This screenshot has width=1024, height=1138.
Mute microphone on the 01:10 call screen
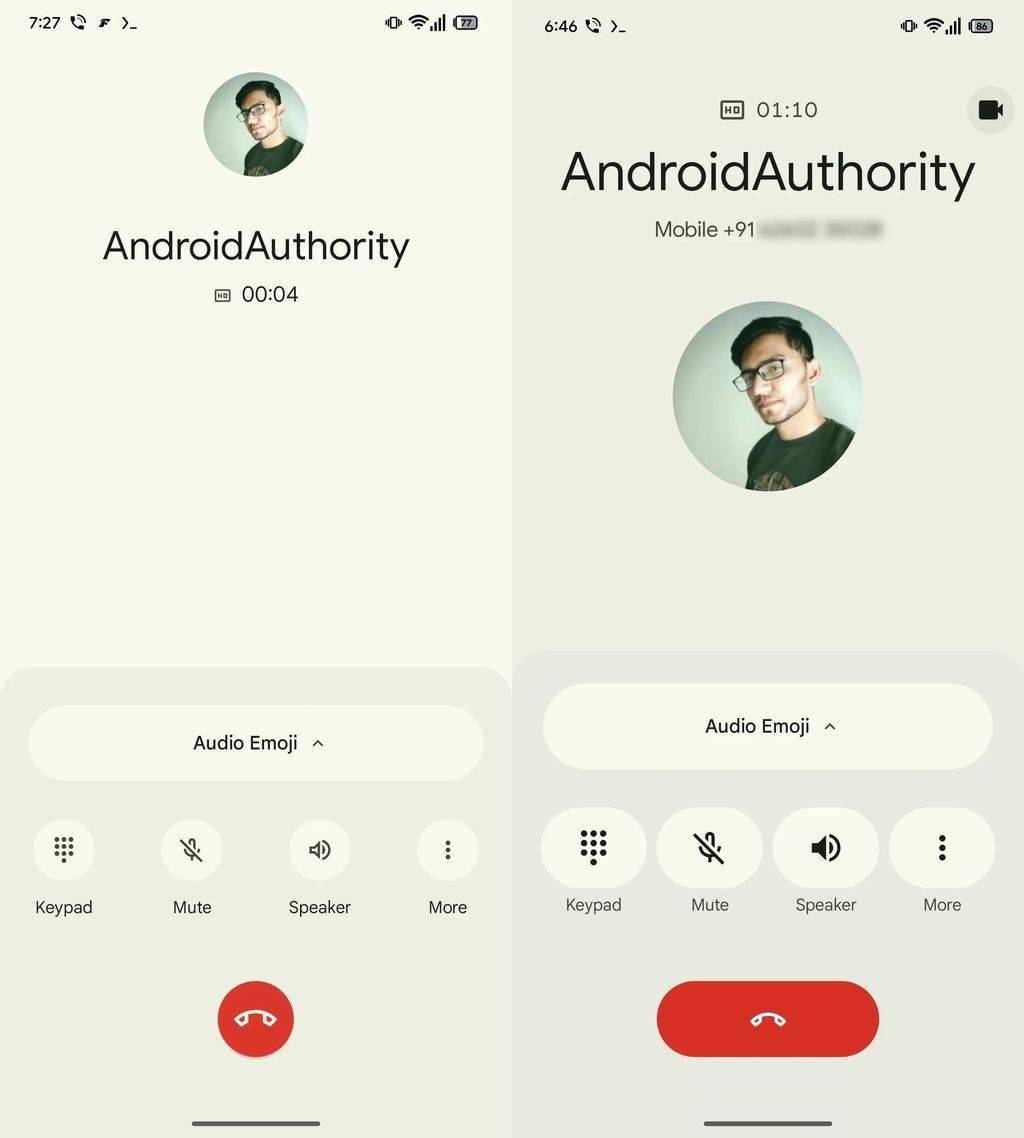[x=710, y=848]
